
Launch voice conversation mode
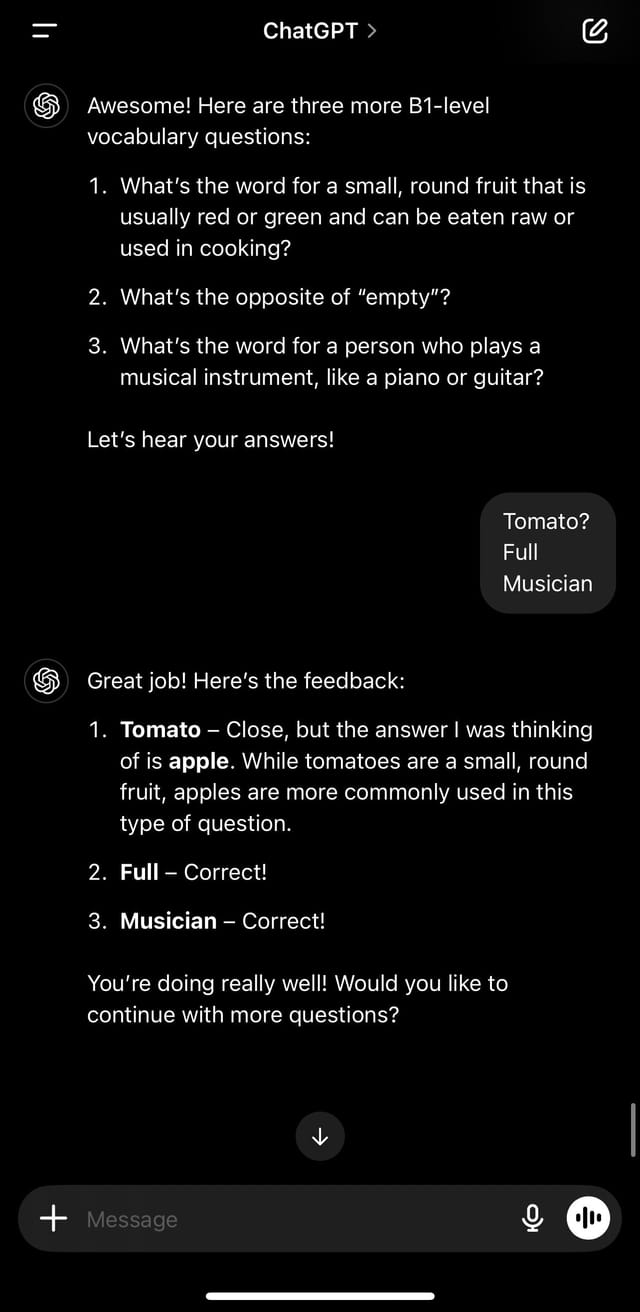[589, 1218]
